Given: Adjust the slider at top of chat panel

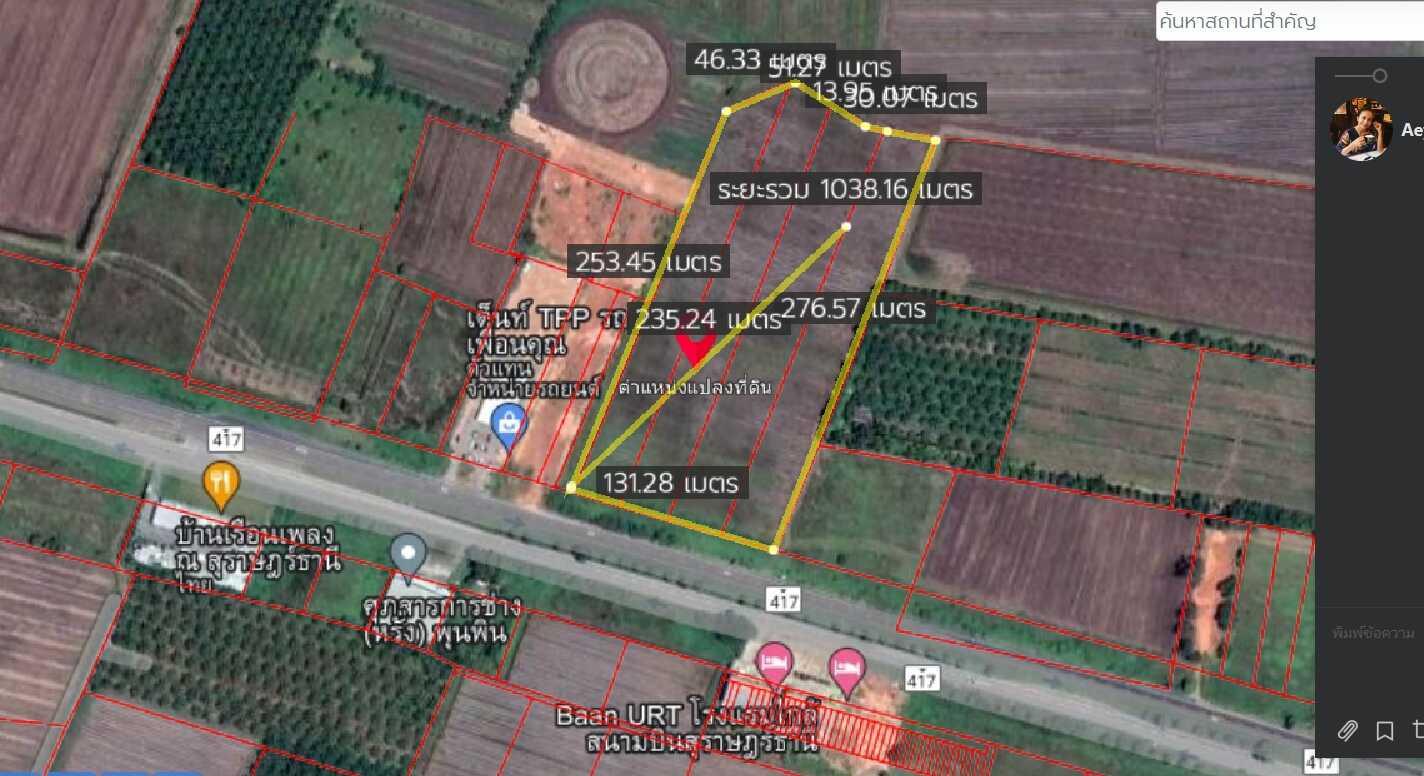Looking at the screenshot, I should click(1379, 76).
